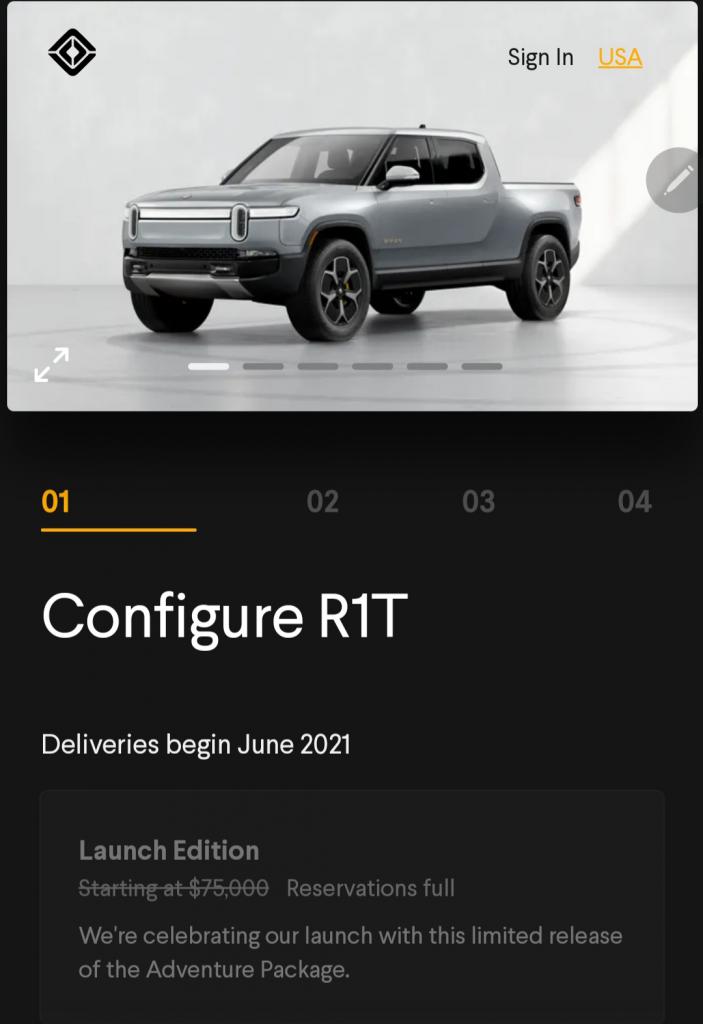This screenshot has width=703, height=1024.
Task: Go to step 03
Action: tap(478, 502)
